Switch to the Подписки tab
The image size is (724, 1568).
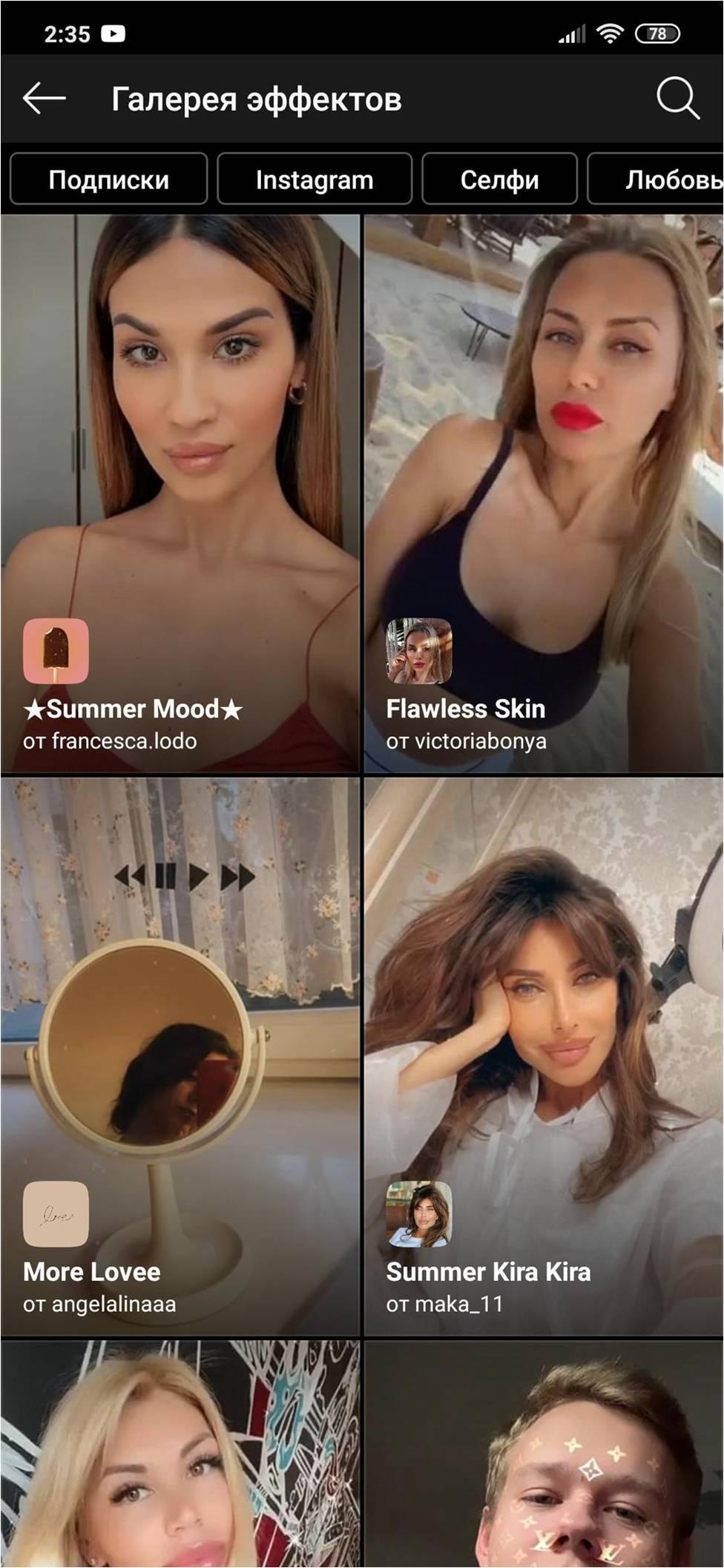click(108, 180)
